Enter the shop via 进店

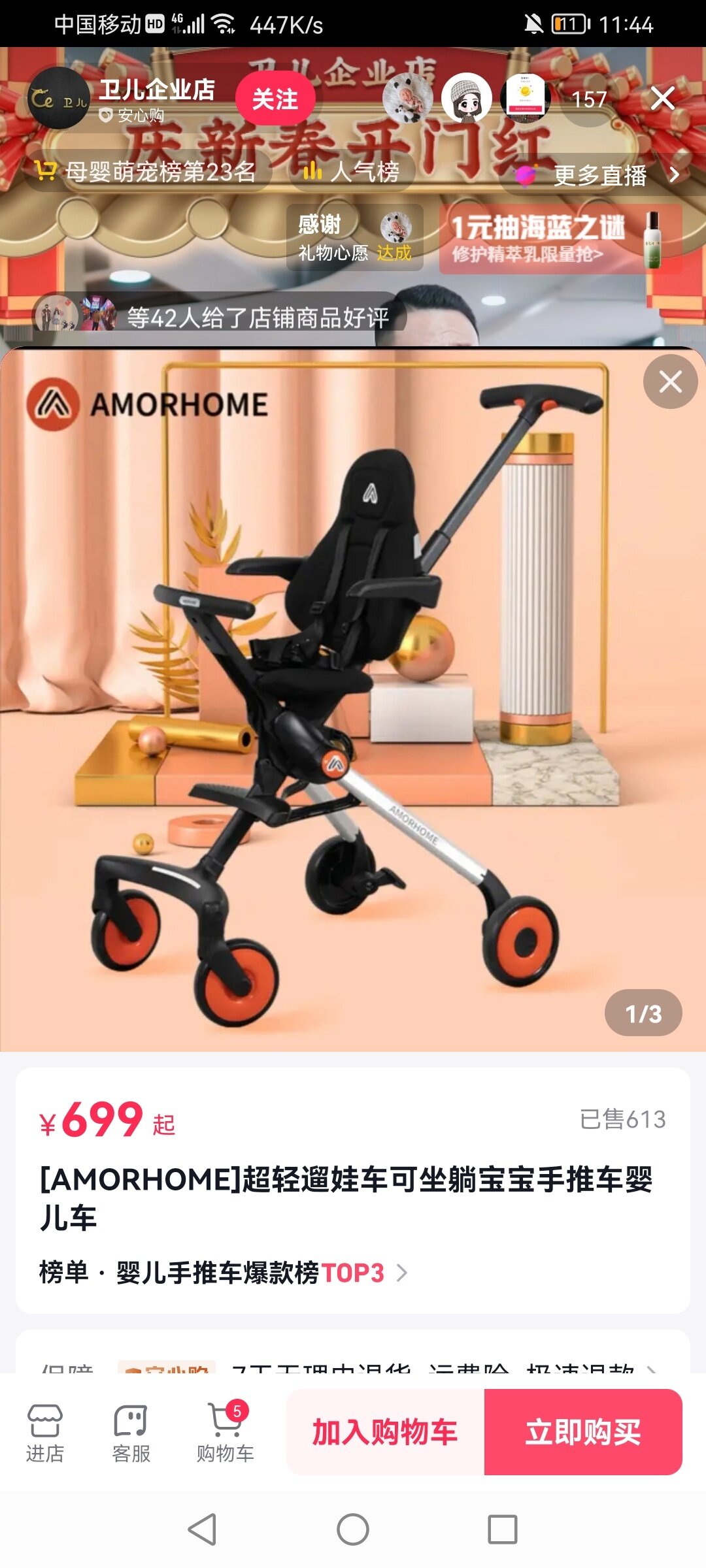click(x=44, y=1434)
